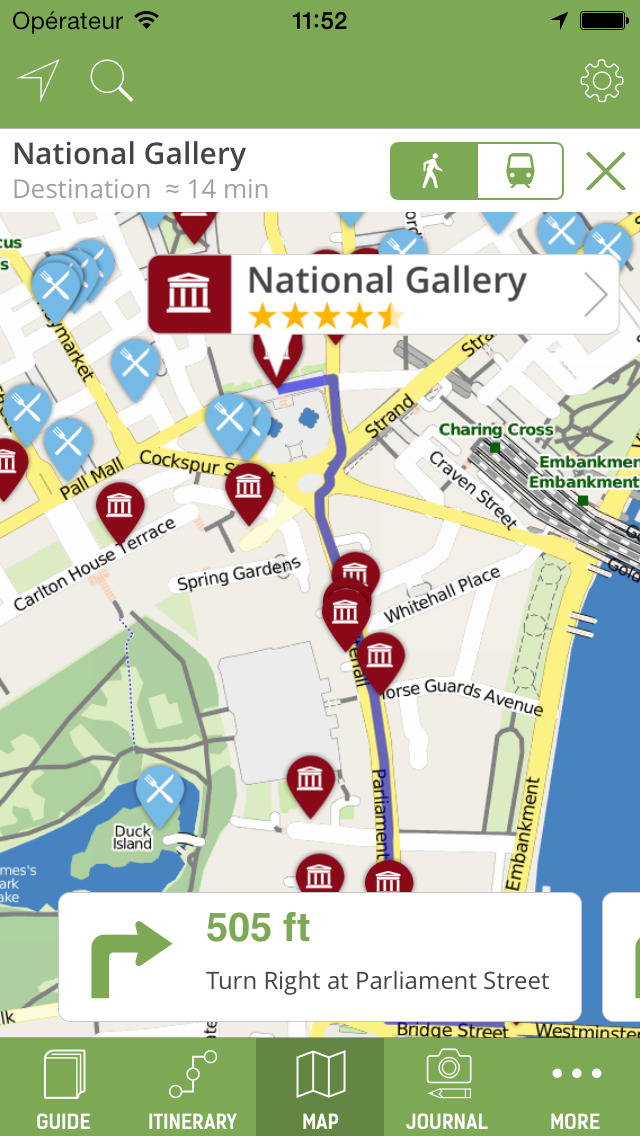Switch to the Itinerary tab

click(192, 1087)
